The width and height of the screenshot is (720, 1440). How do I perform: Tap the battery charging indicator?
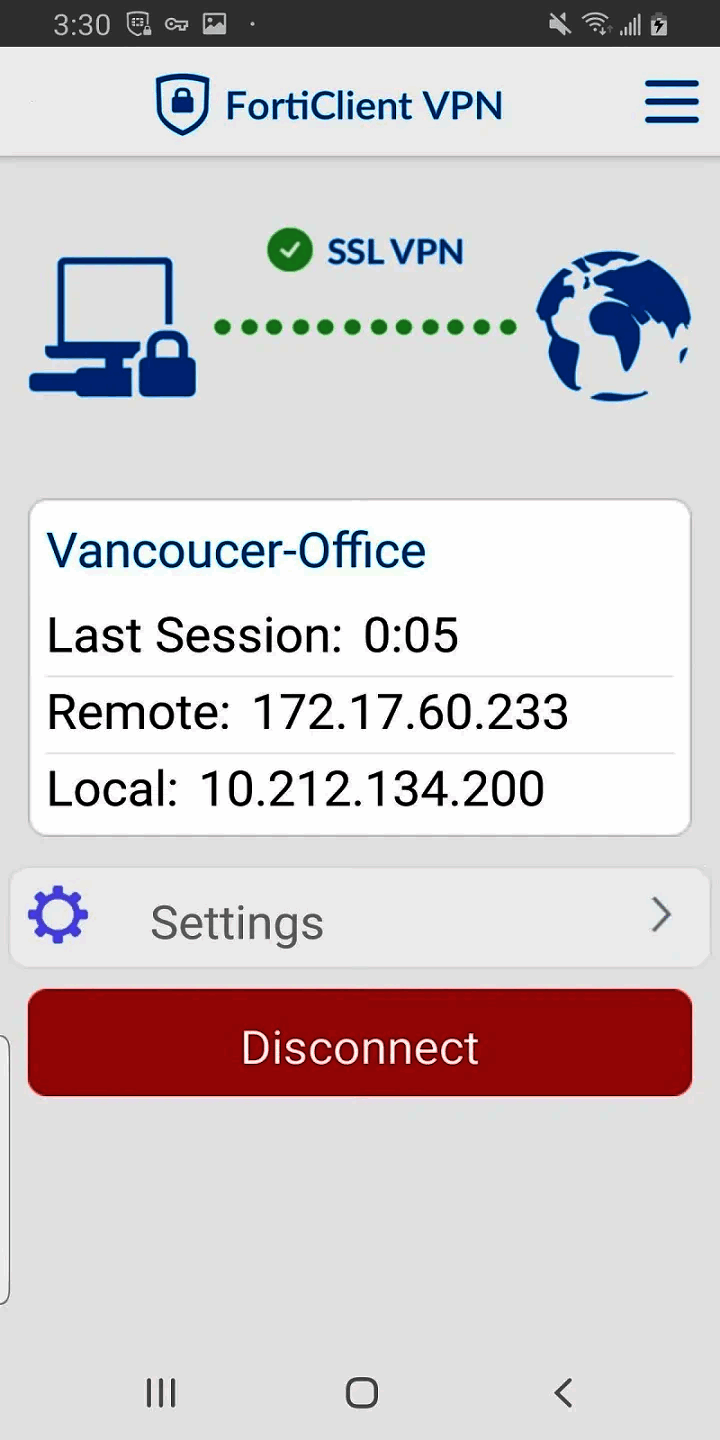pyautogui.click(x=659, y=23)
